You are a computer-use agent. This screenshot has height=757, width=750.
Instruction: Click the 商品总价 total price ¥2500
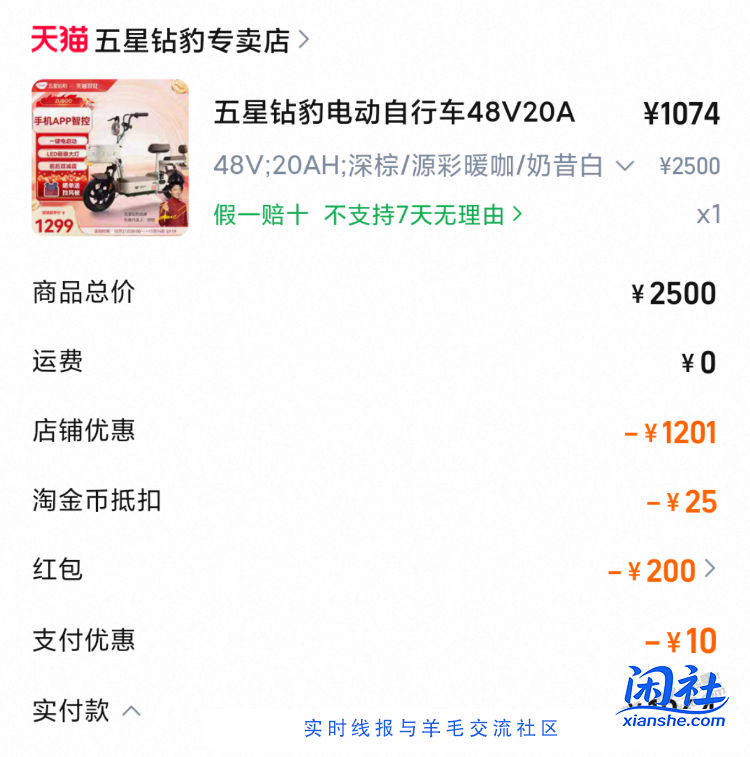(x=675, y=292)
